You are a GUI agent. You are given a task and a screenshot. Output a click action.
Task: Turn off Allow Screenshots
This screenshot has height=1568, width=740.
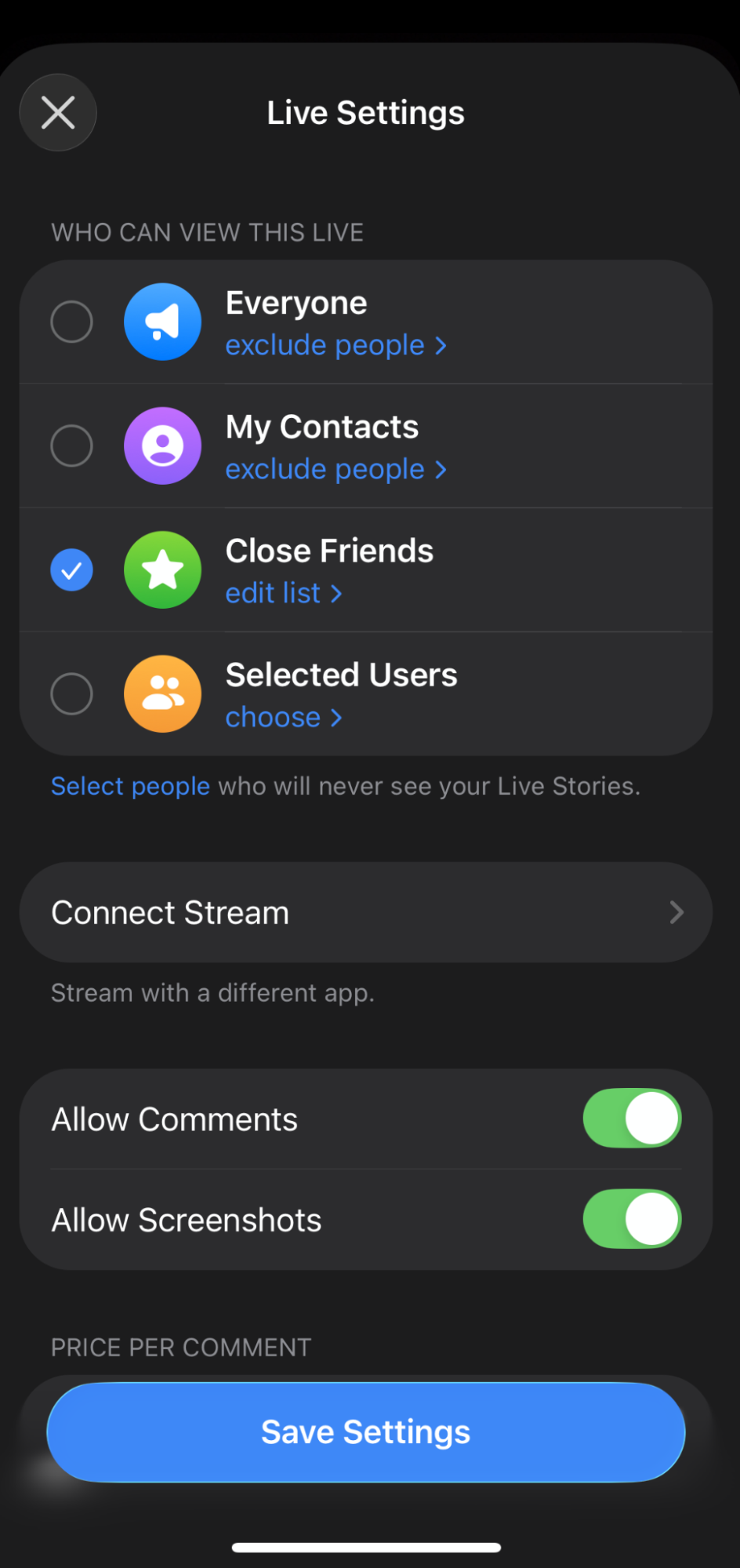point(632,1219)
